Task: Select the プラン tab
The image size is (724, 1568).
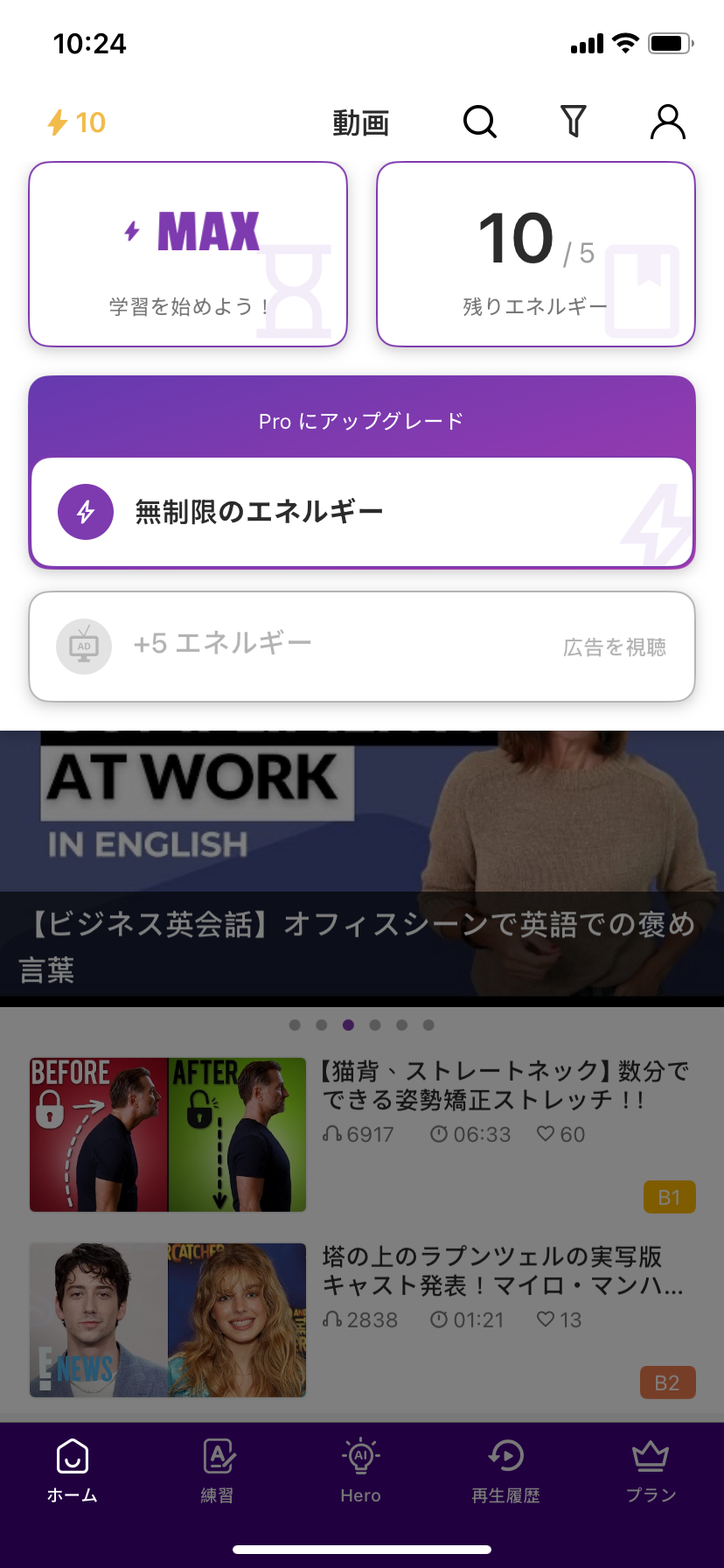Action: point(651,1470)
